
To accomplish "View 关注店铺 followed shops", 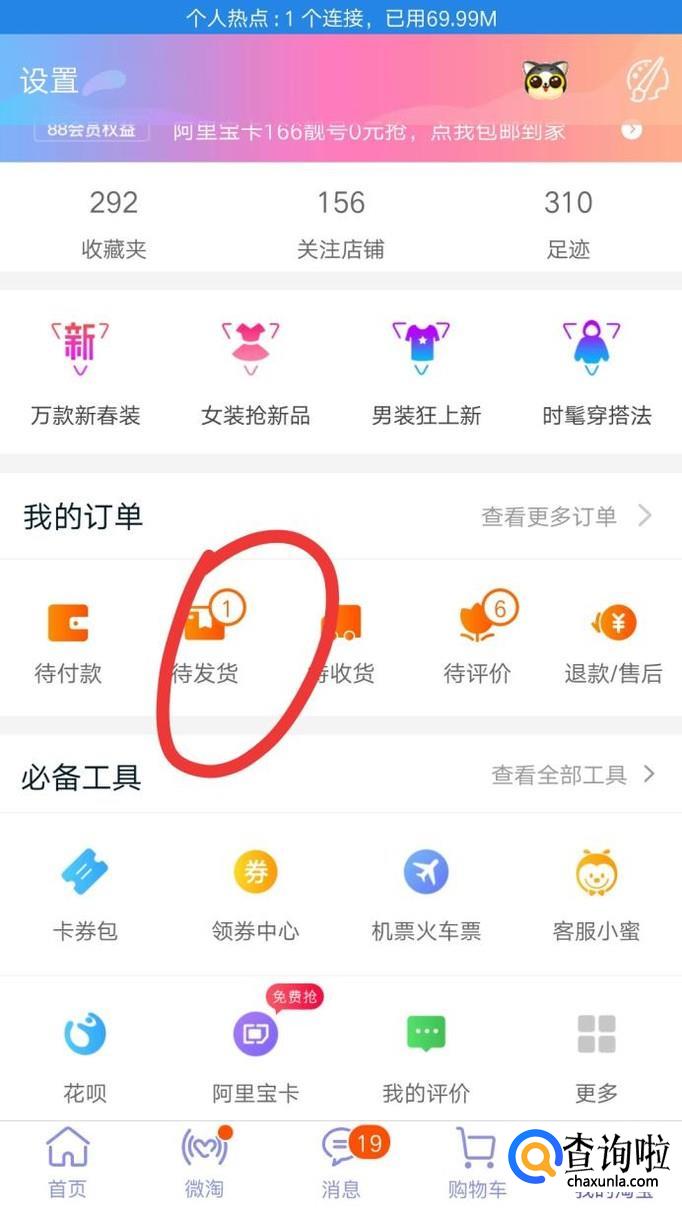I will [341, 225].
